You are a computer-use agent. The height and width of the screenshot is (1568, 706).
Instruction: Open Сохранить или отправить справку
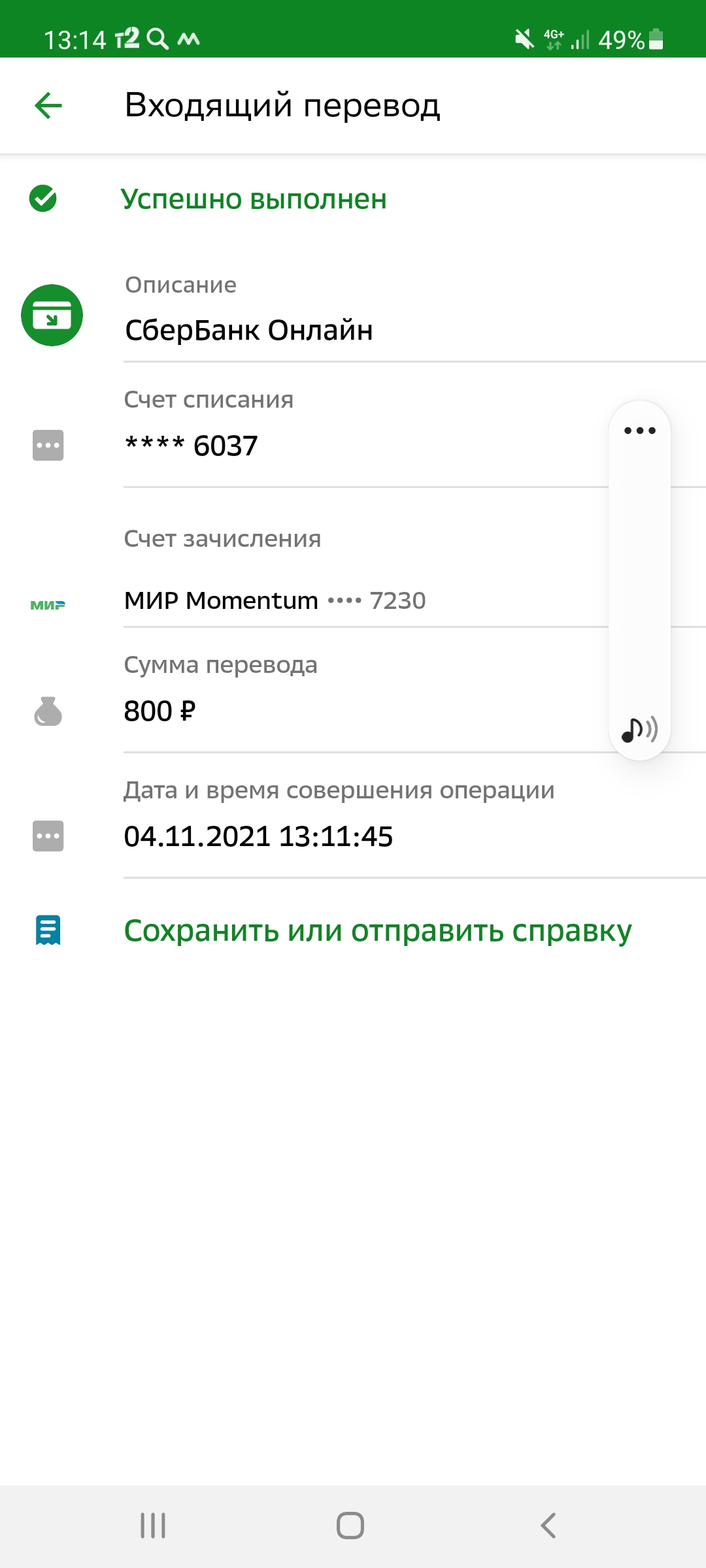(x=378, y=930)
